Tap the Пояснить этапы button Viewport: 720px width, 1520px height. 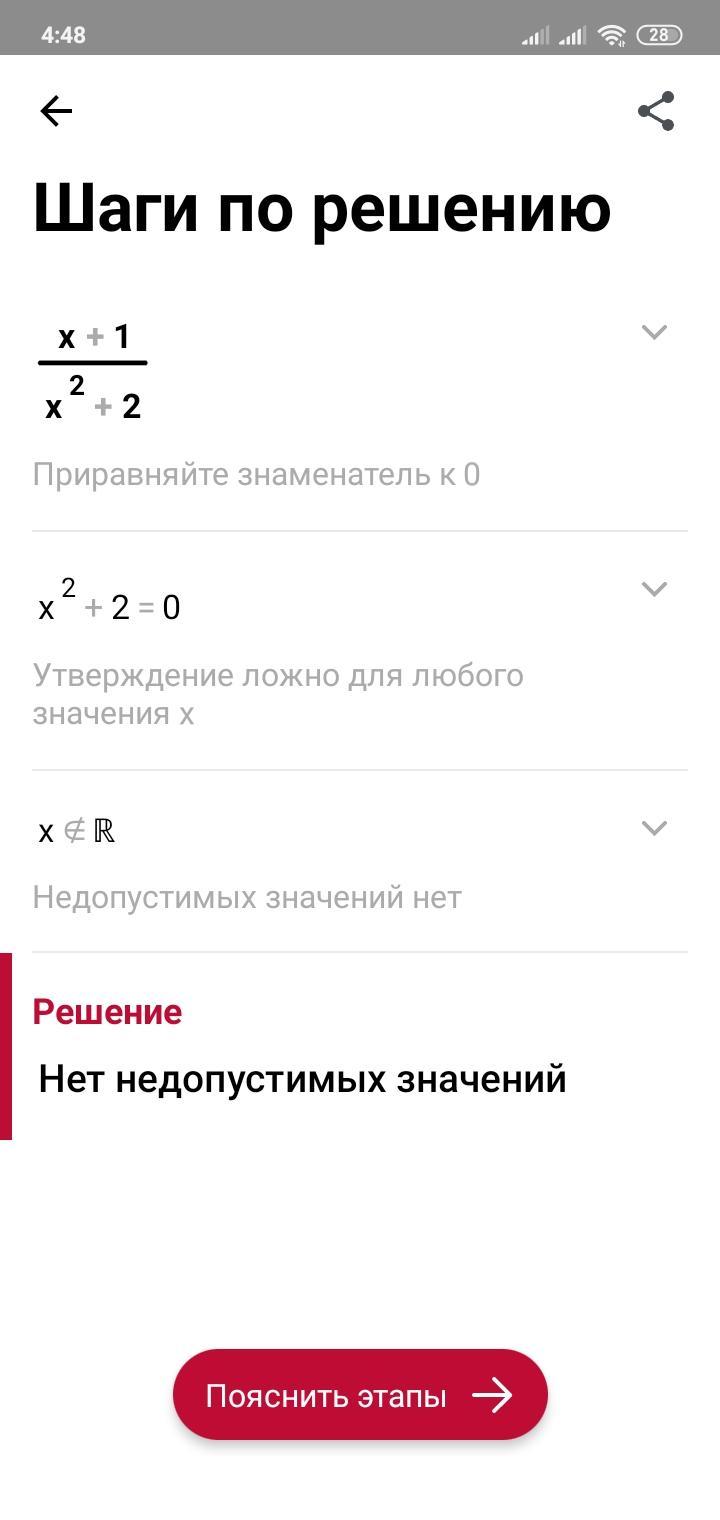pyautogui.click(x=360, y=1395)
